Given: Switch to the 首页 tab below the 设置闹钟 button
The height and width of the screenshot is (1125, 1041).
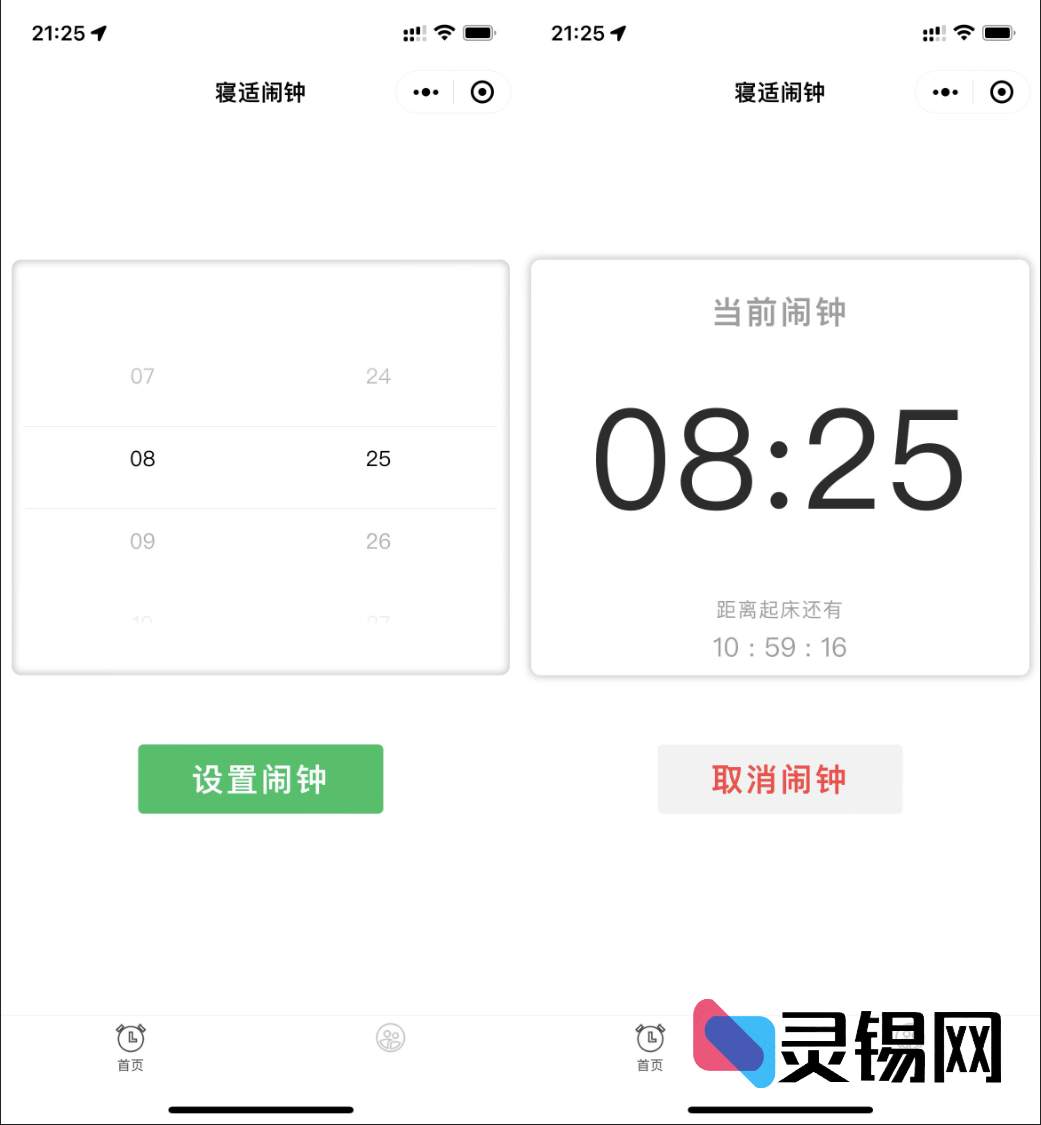Looking at the screenshot, I should pos(130,1046).
